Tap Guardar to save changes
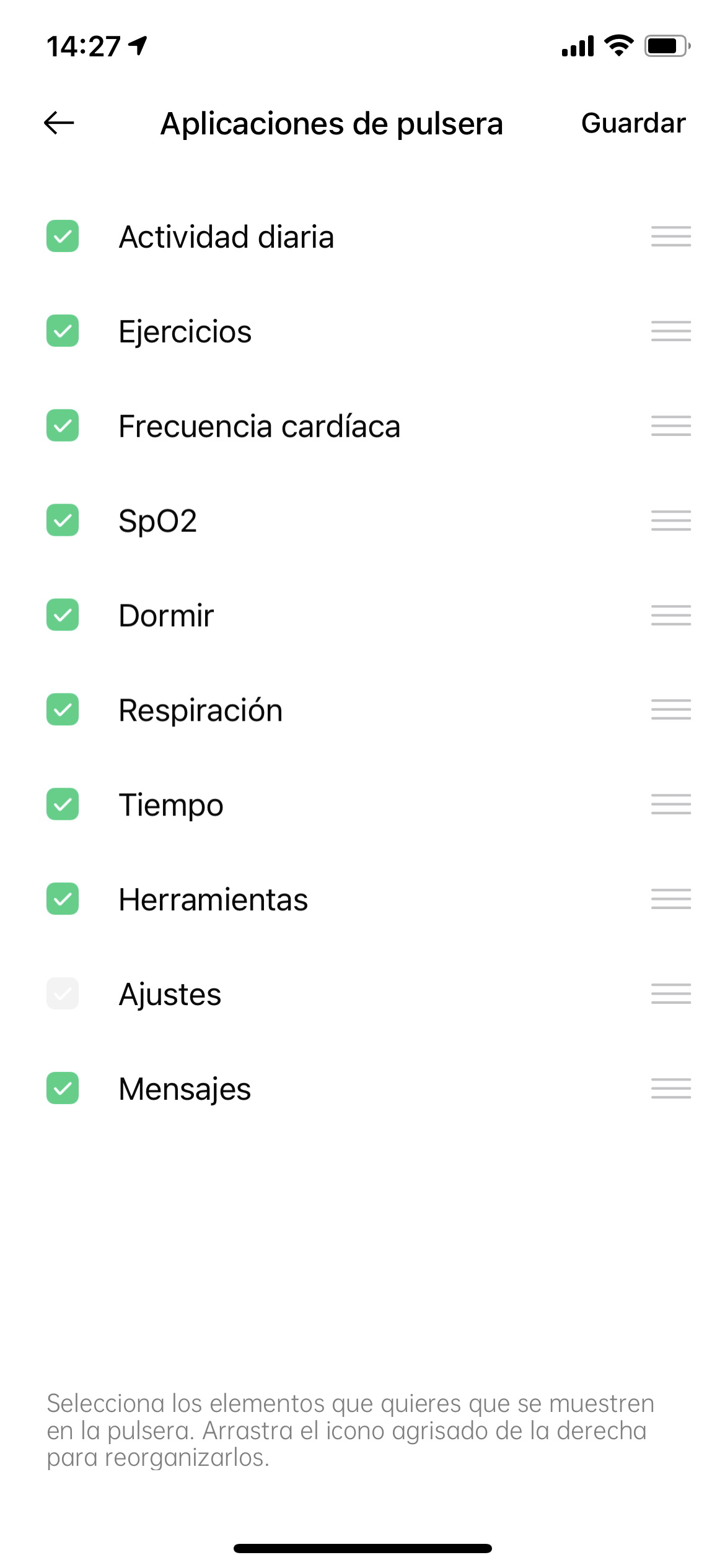Screen dimensions: 725x1568 click(633, 123)
